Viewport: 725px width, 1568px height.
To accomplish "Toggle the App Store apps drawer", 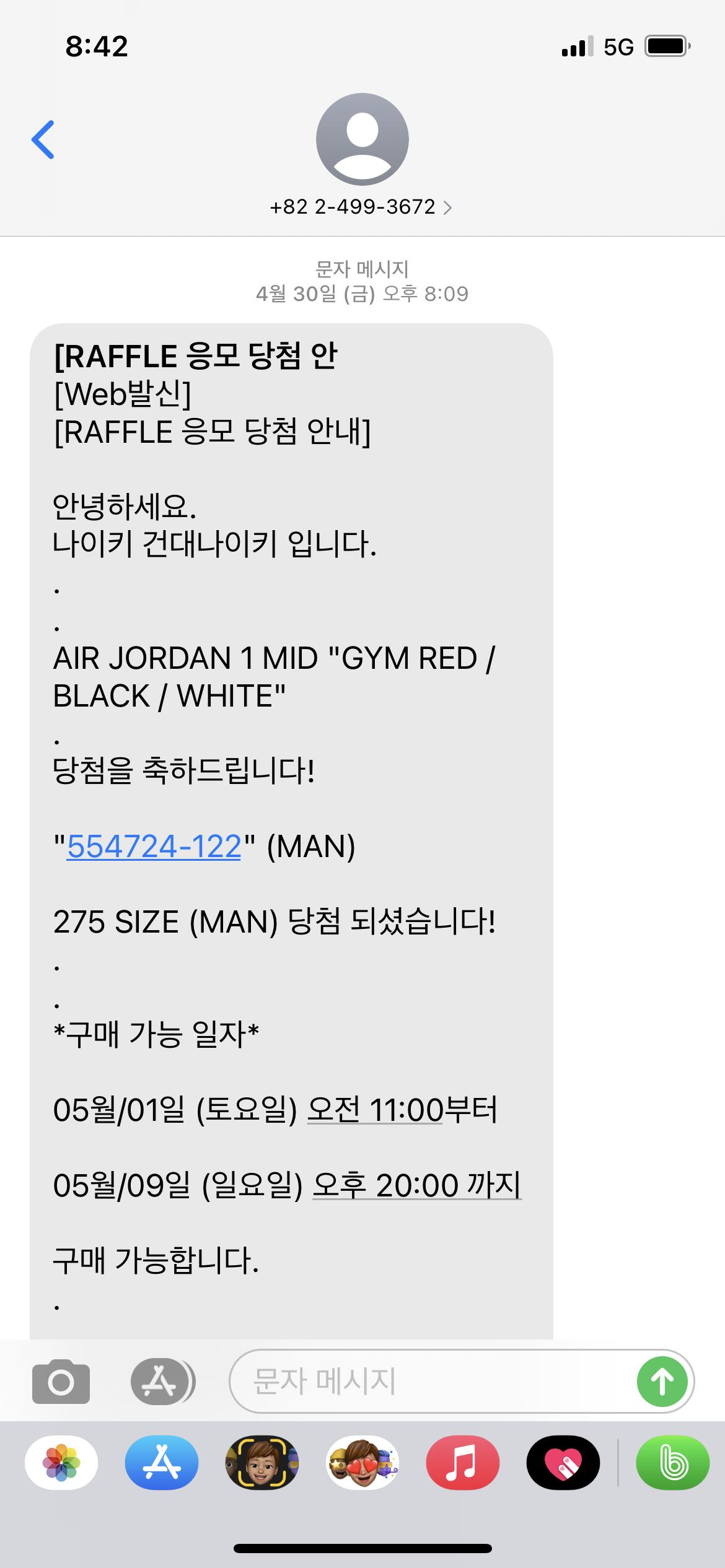I will click(162, 1382).
